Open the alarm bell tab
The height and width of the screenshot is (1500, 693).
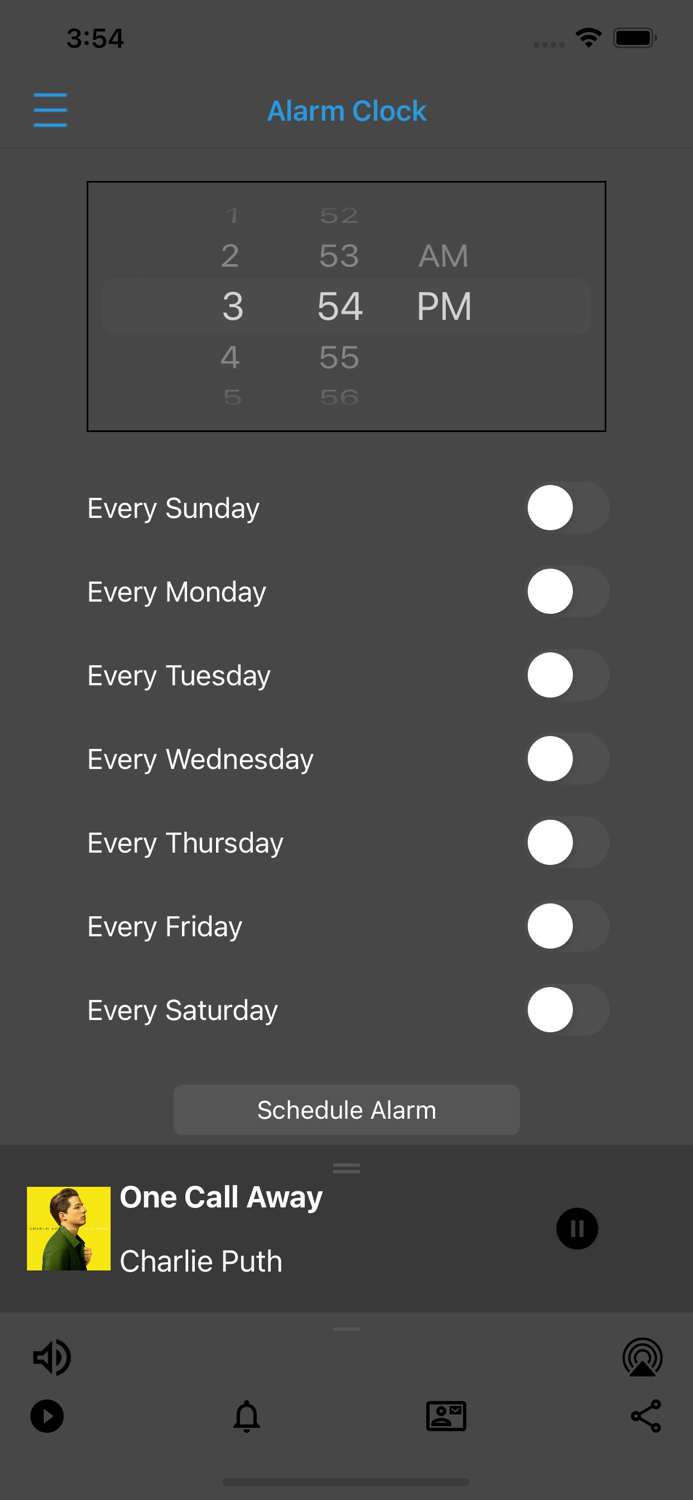(x=247, y=1416)
